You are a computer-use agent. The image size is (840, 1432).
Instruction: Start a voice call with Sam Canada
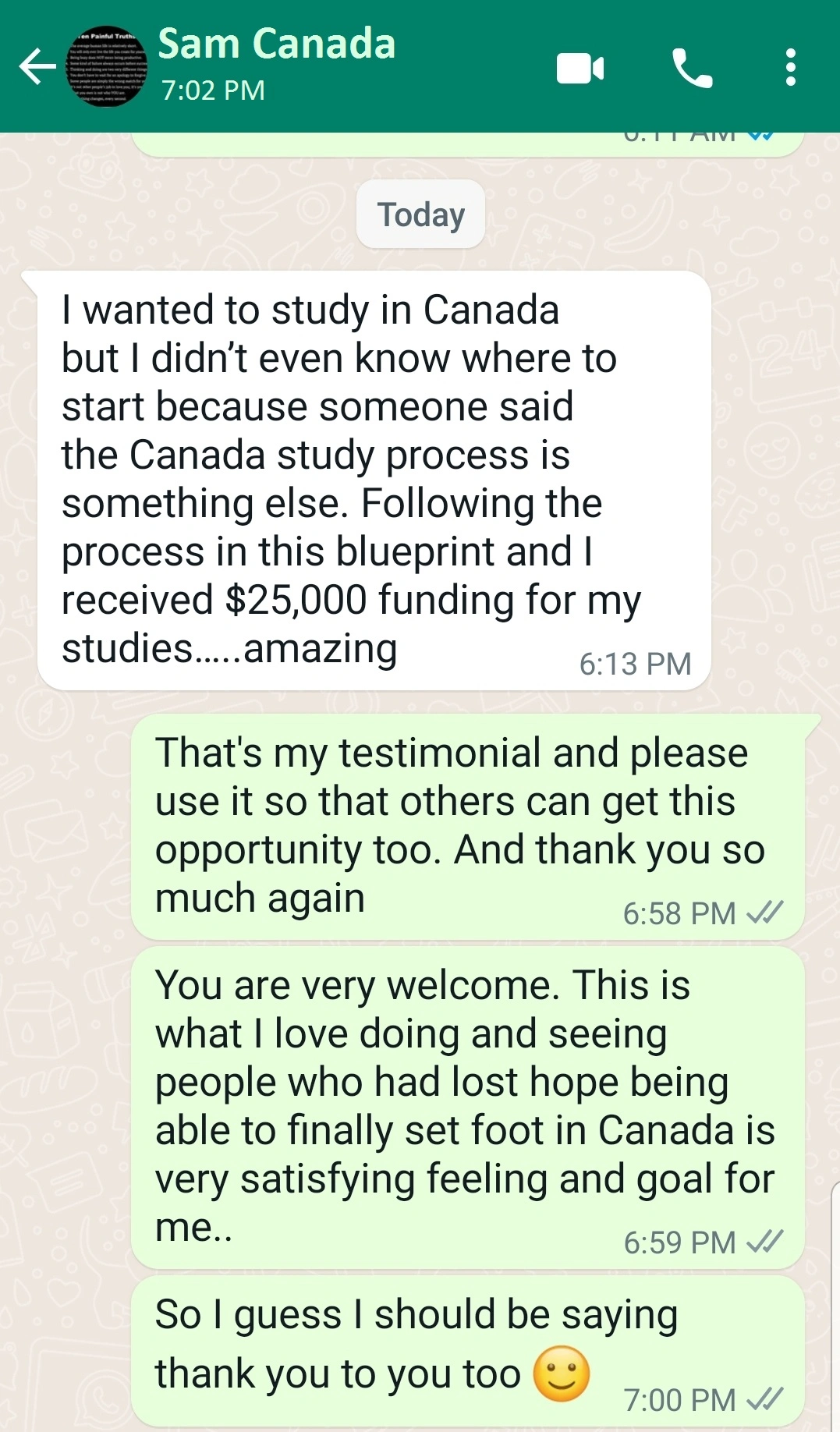(692, 69)
